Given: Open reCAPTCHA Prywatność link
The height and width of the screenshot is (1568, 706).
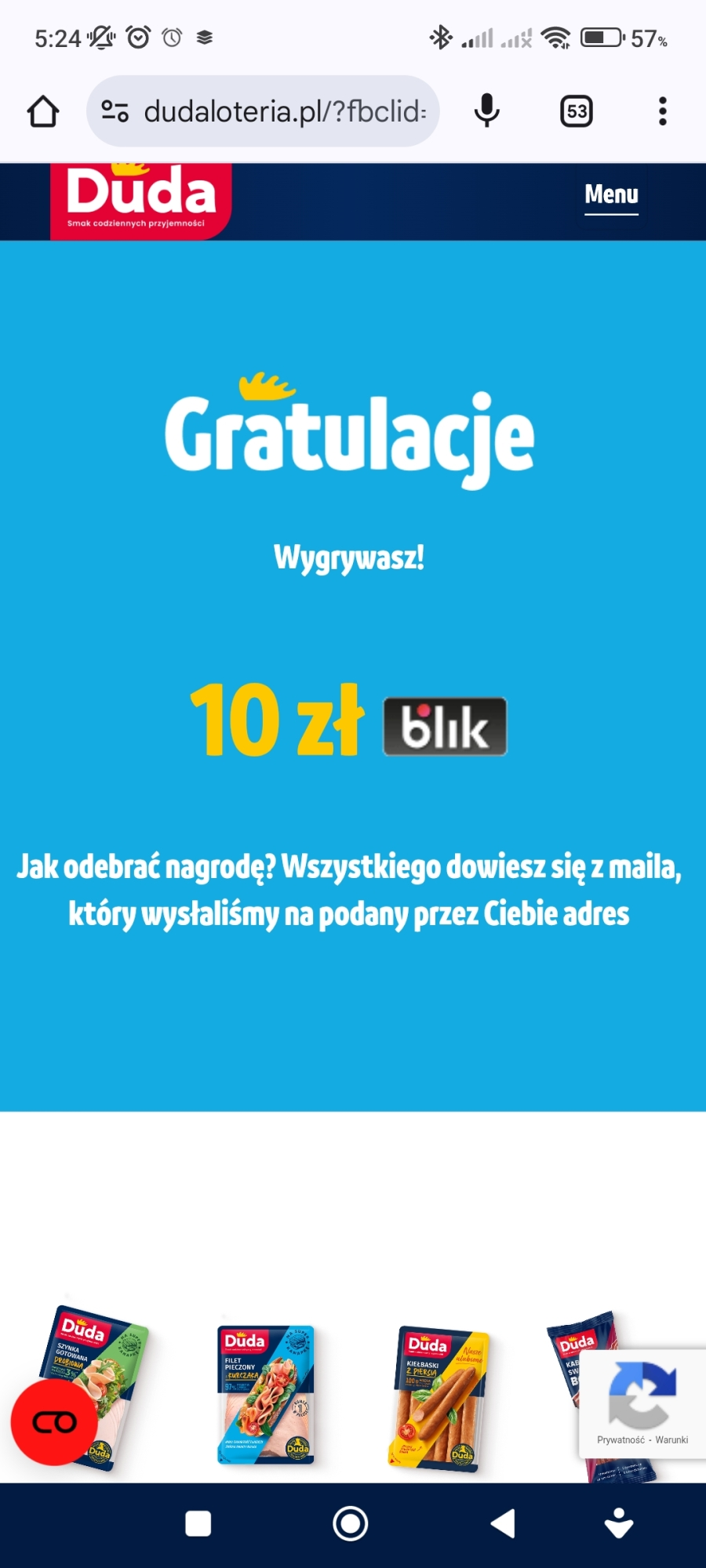Looking at the screenshot, I should coord(620,1440).
